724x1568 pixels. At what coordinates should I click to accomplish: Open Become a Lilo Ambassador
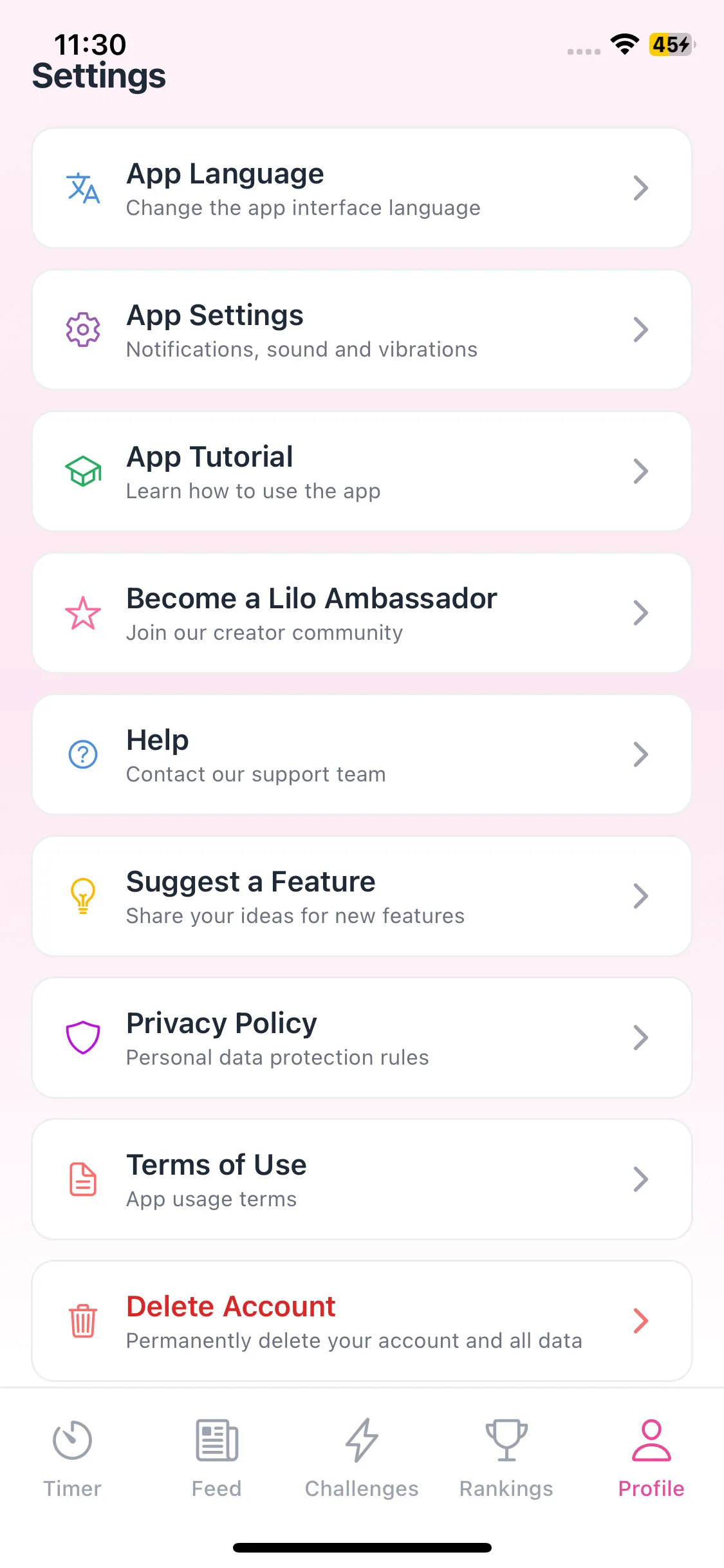pos(362,613)
